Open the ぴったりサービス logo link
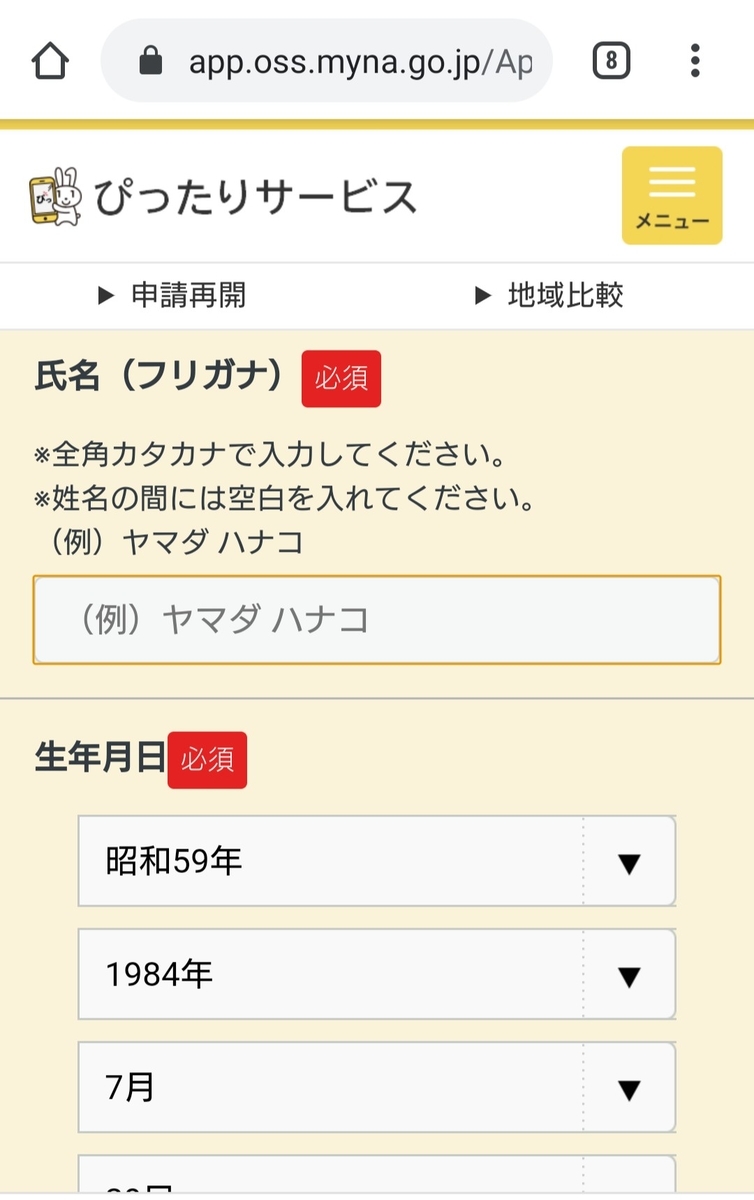This screenshot has width=754, height=1200. pyautogui.click(x=222, y=196)
